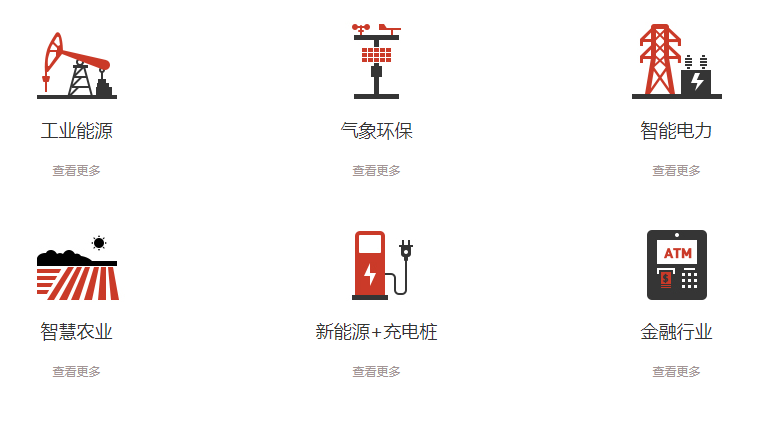Select 查看更多 below 智慧农业

pyautogui.click(x=77, y=372)
